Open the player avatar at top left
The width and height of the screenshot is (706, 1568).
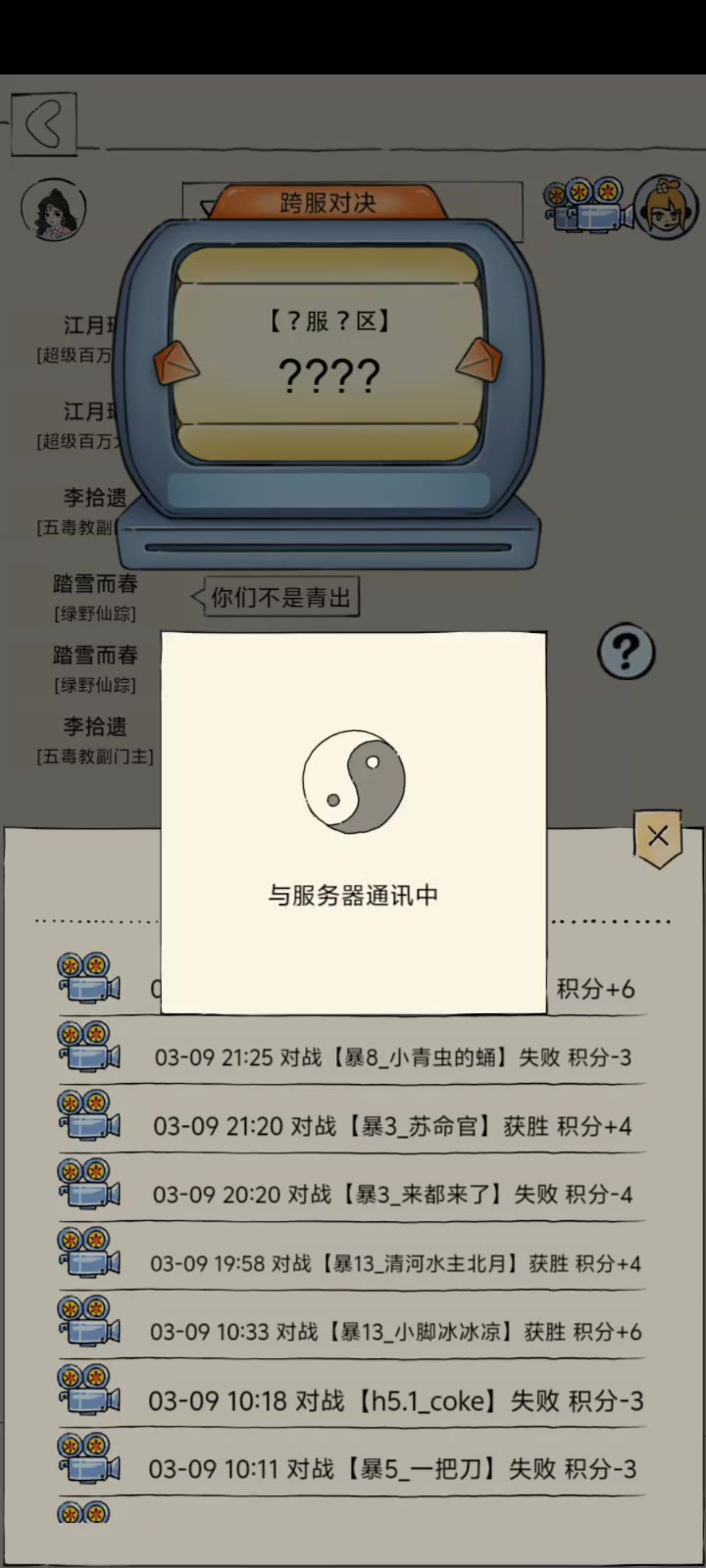tap(54, 209)
